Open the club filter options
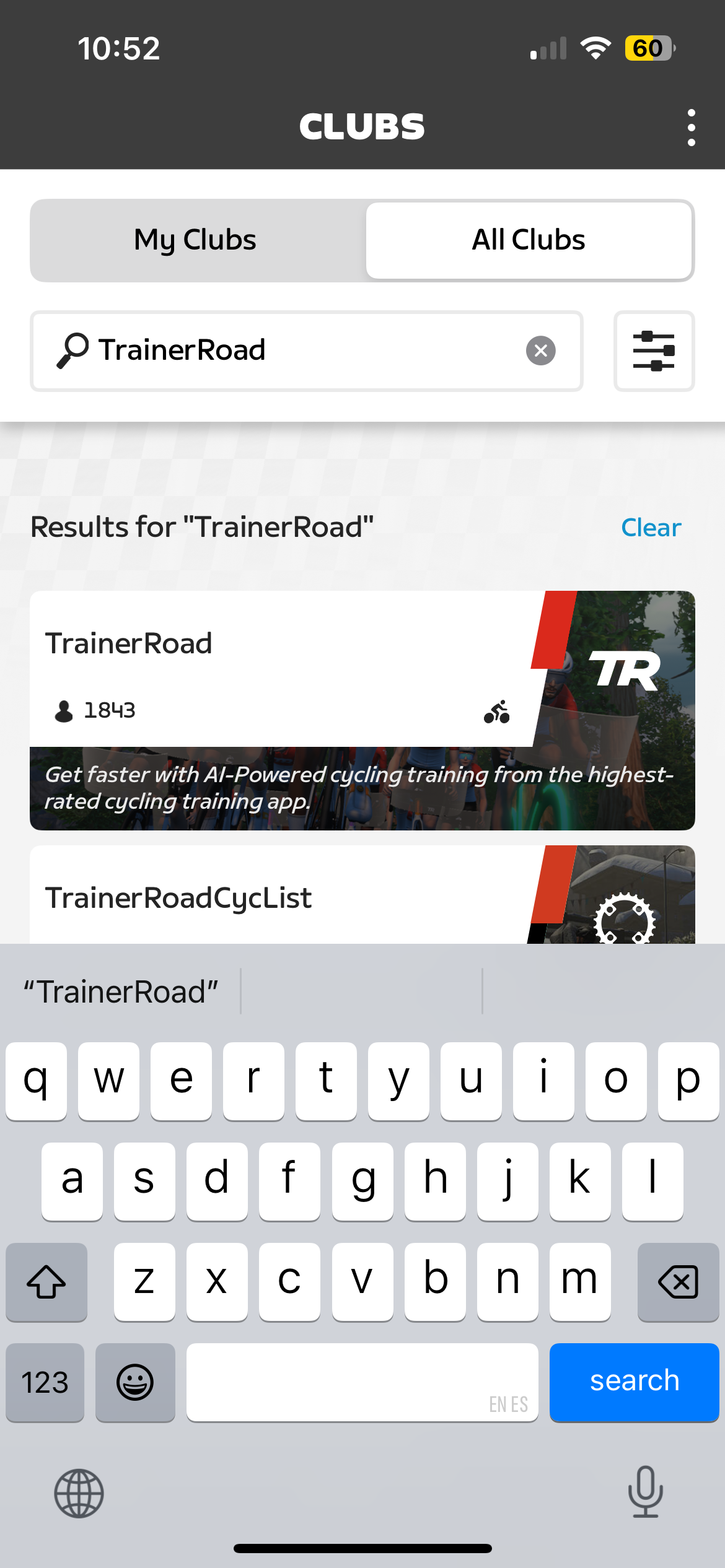Screen dimensions: 725x1568 [x=654, y=351]
